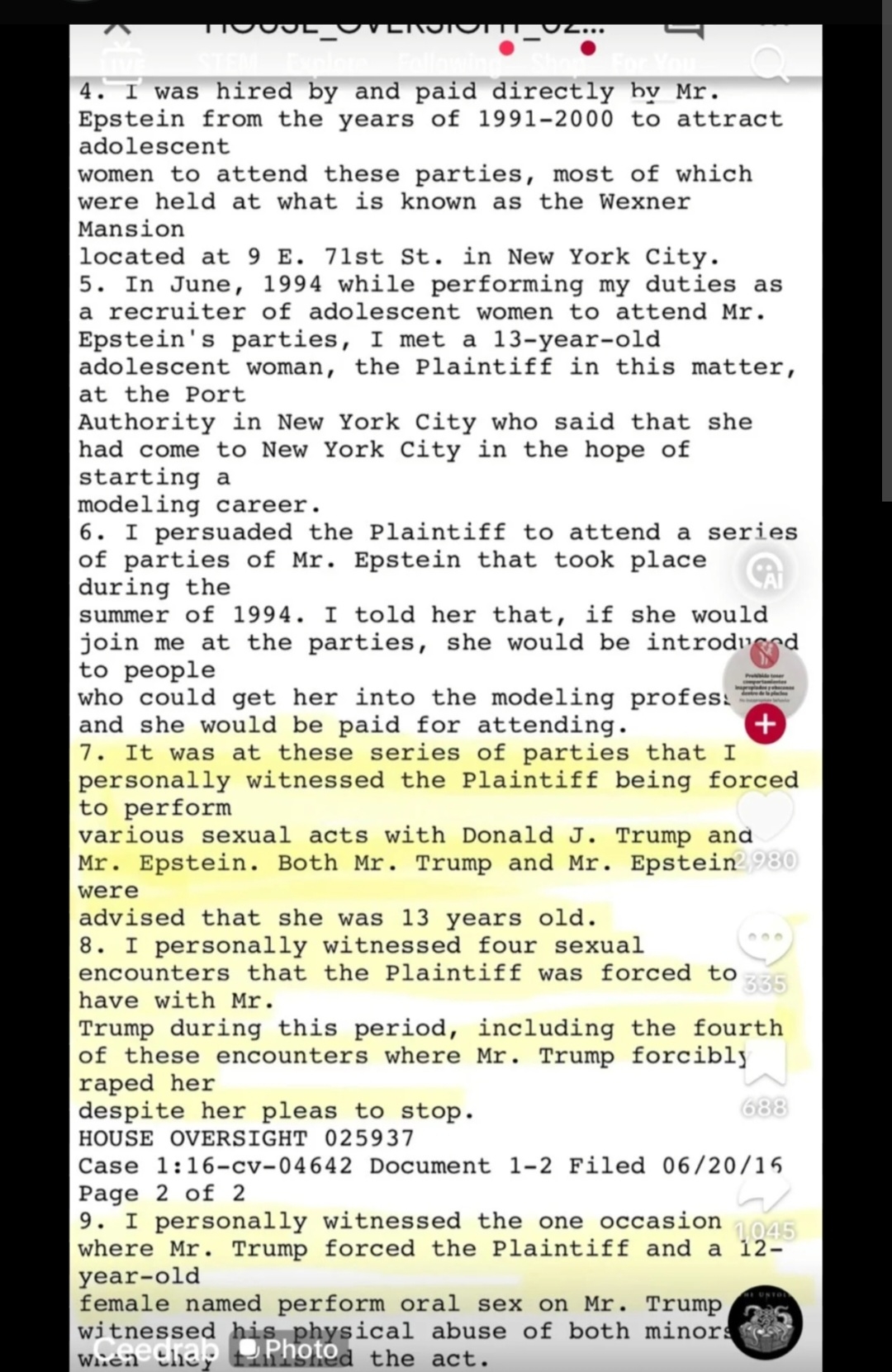This screenshot has width=892, height=1372.
Task: Tap the AI icon on the post
Action: pos(767,572)
